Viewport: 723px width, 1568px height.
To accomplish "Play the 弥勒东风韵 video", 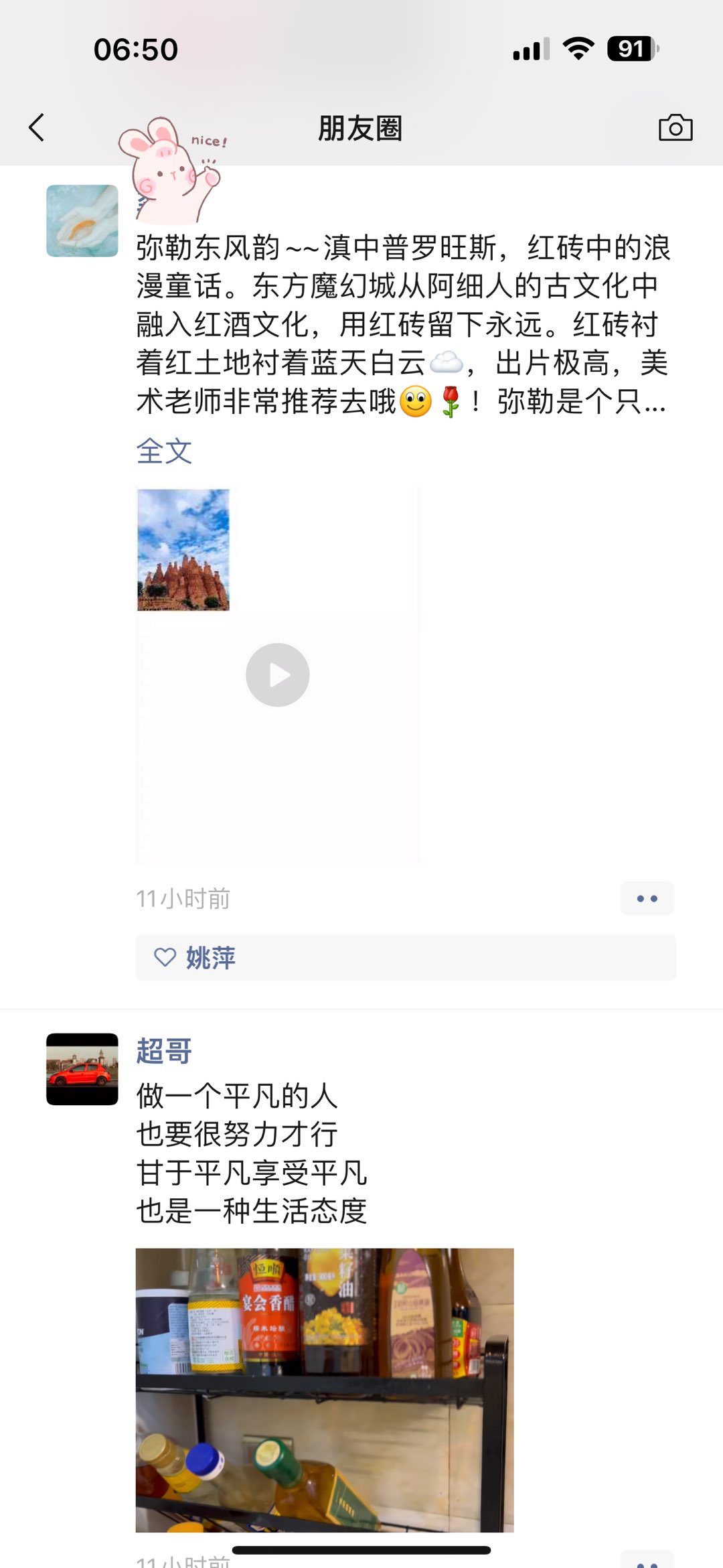I will [277, 674].
